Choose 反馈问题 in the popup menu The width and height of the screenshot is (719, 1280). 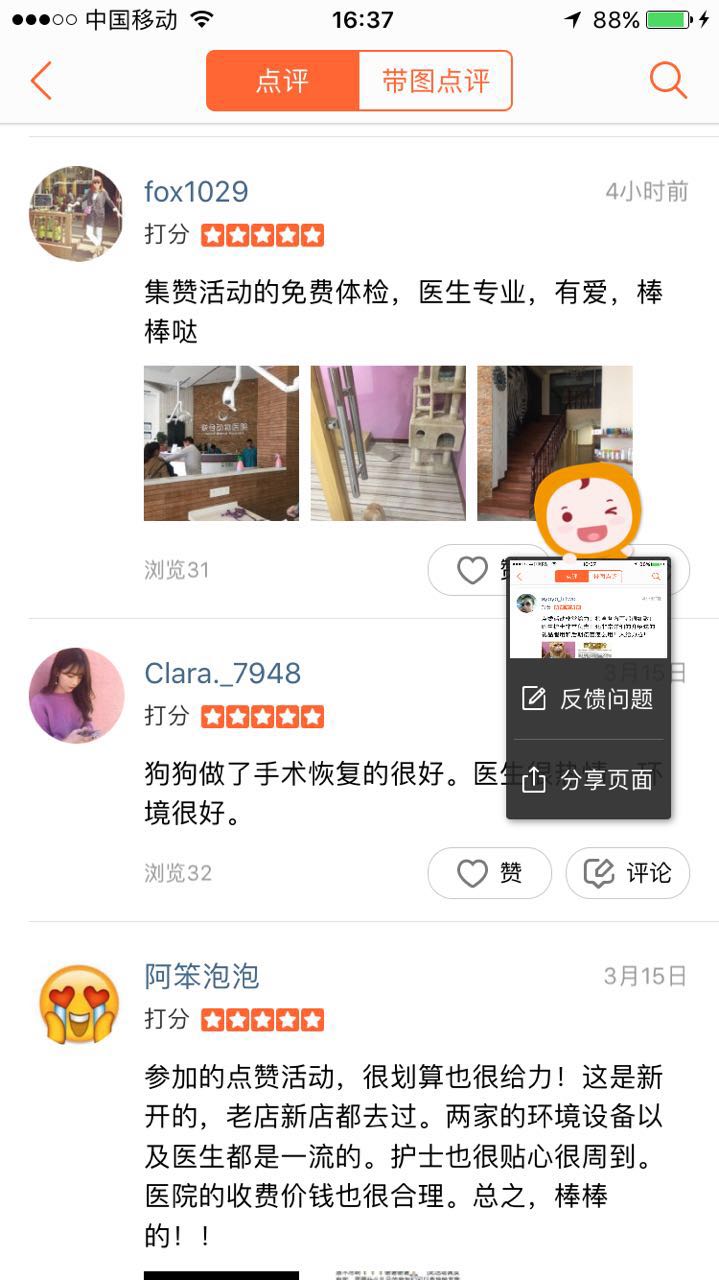[x=588, y=699]
